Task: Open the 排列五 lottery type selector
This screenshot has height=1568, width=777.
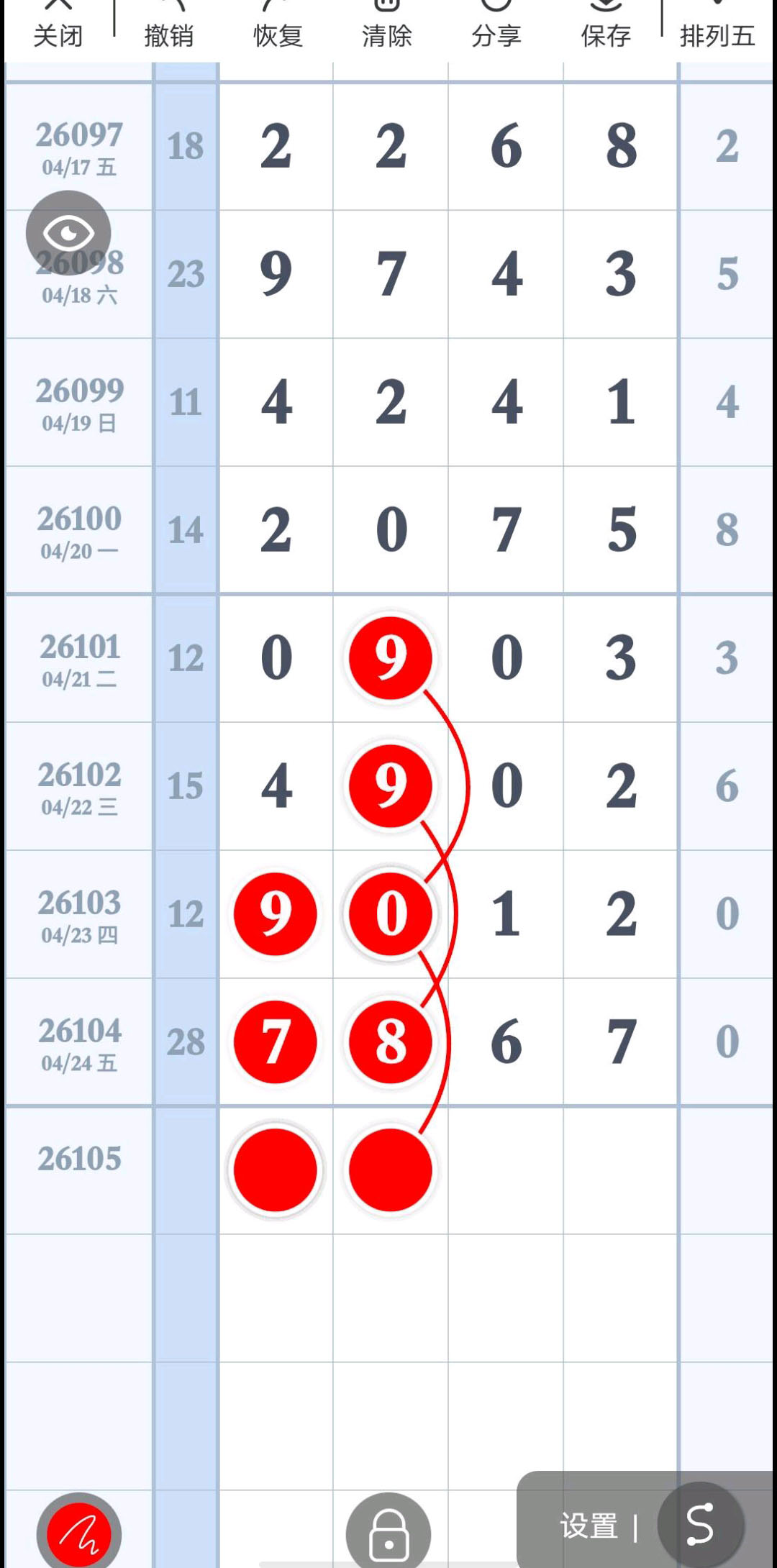Action: pyautogui.click(x=717, y=30)
